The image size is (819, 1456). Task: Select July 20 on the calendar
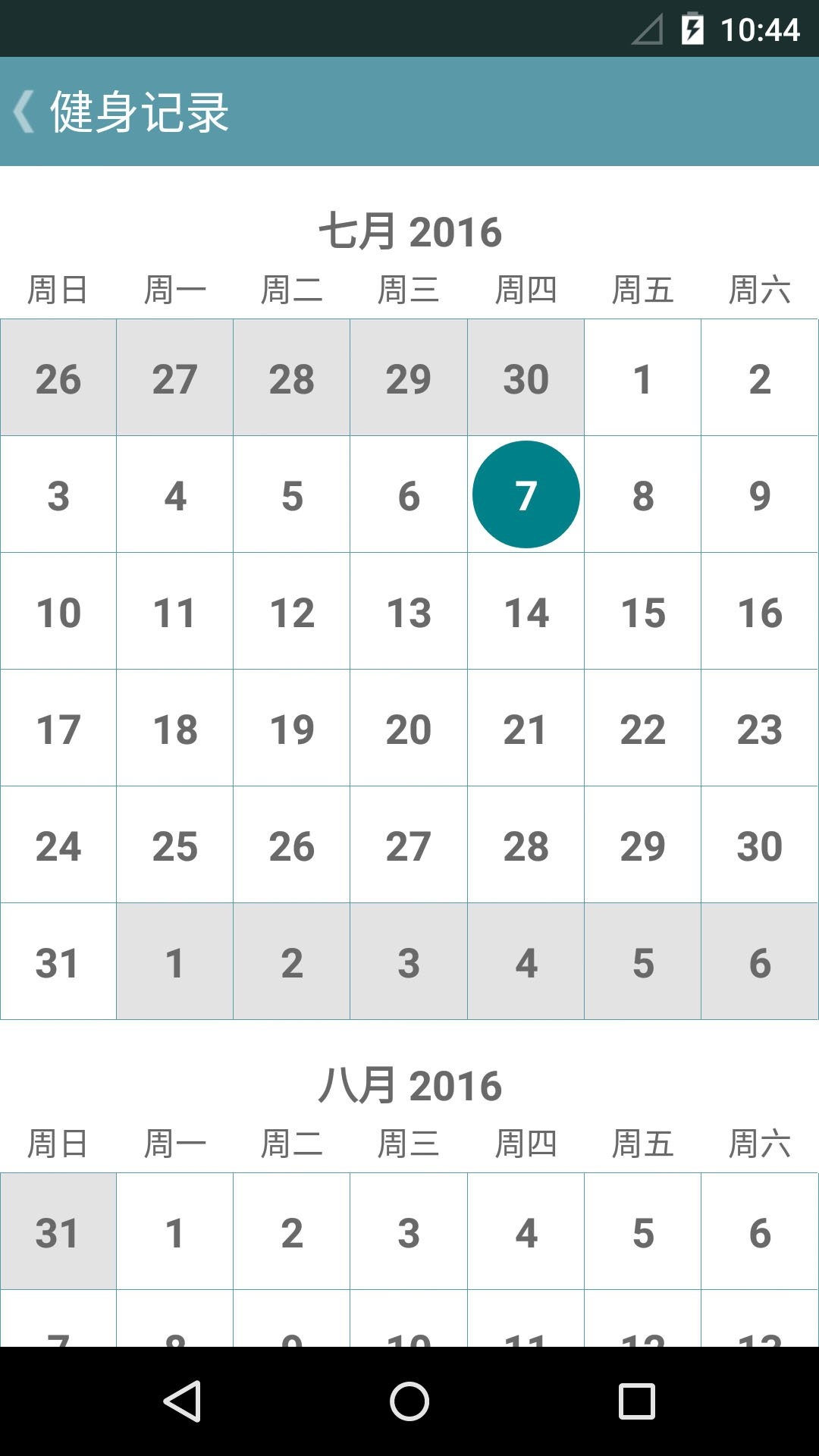[409, 729]
